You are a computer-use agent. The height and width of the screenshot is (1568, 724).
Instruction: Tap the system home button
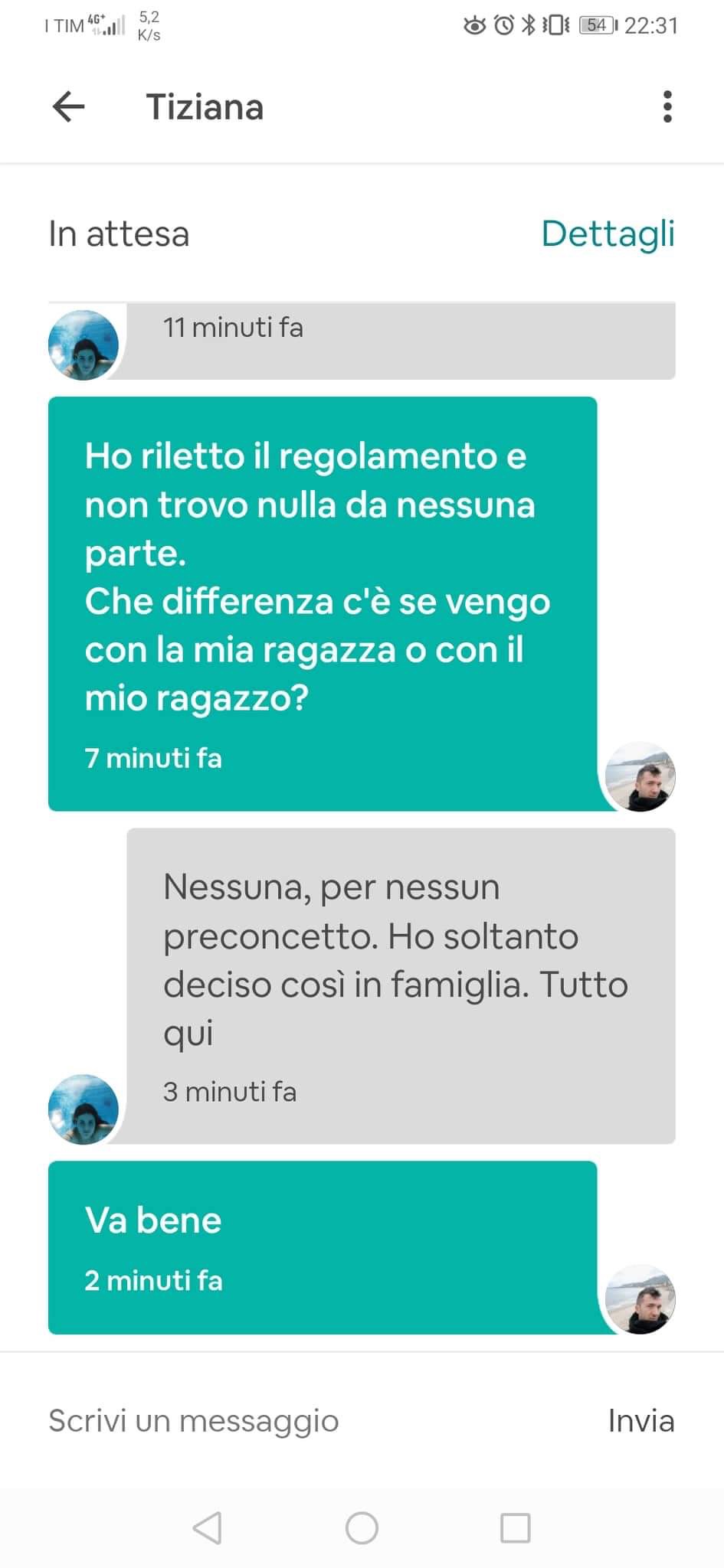coord(362,1528)
